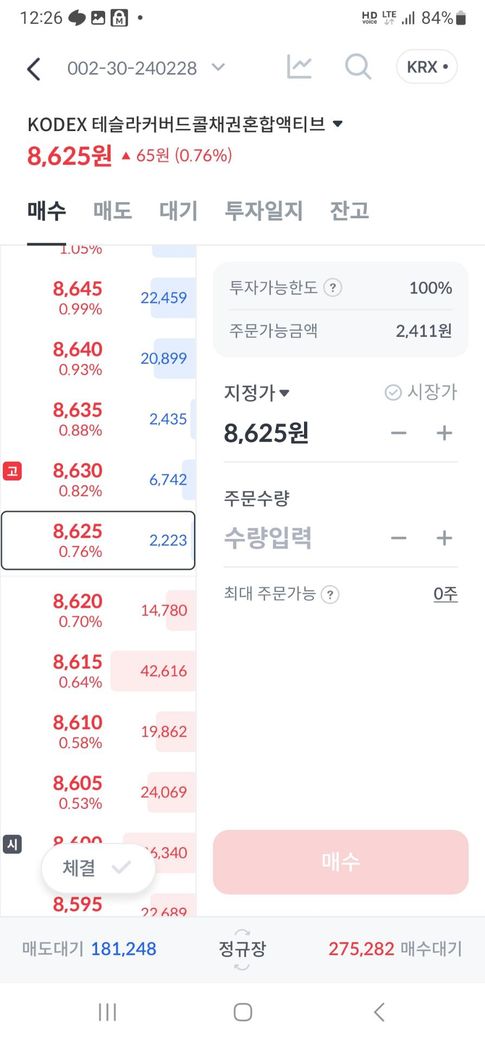Image resolution: width=485 pixels, height=1040 pixels.
Task: Open the 잔고 tab
Action: (350, 211)
